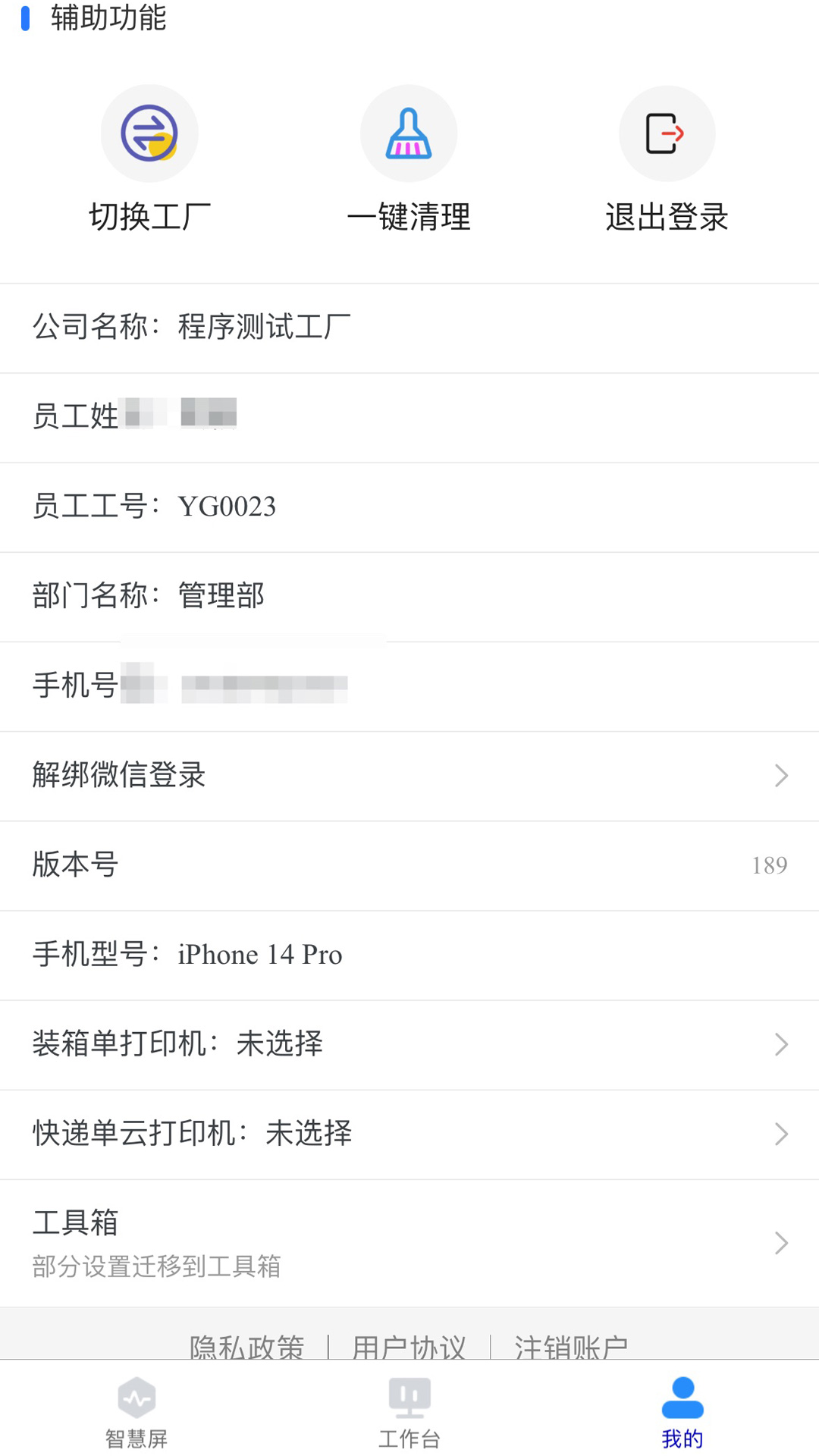Select the 我的 tab
819x1456 pixels.
pos(682,1412)
